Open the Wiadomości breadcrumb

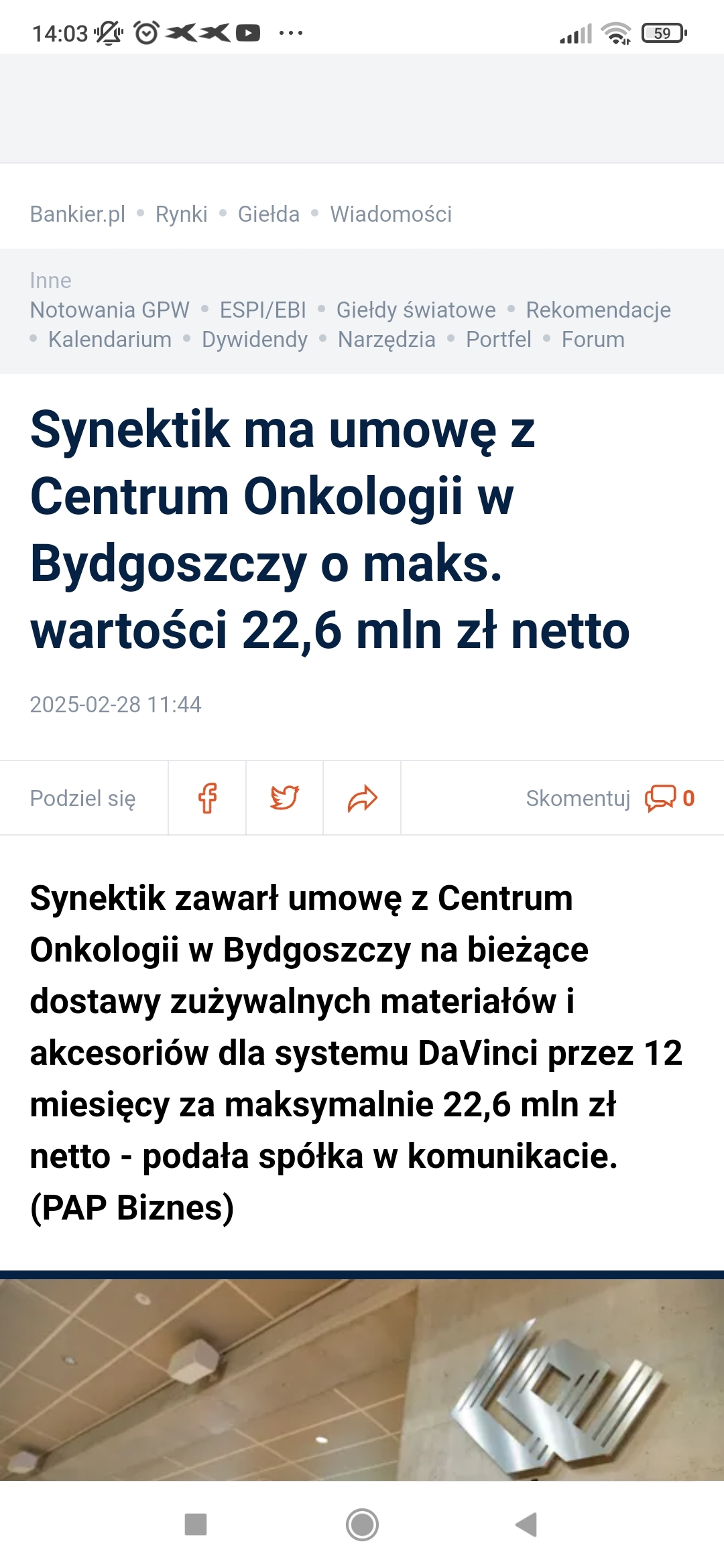click(390, 214)
